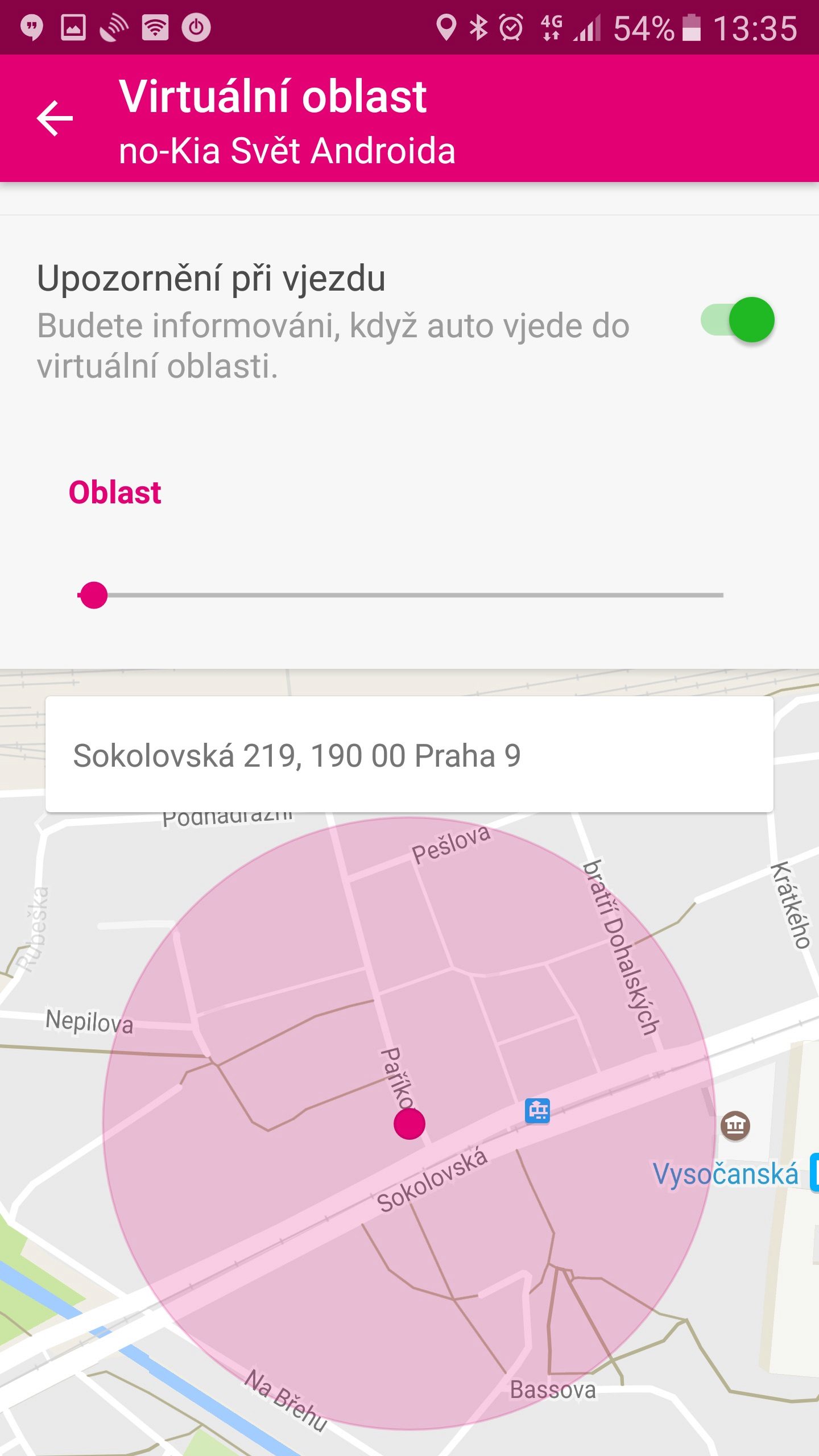Viewport: 819px width, 1456px height.
Task: Tap the museum marker near Vysočanská
Action: 735,1125
